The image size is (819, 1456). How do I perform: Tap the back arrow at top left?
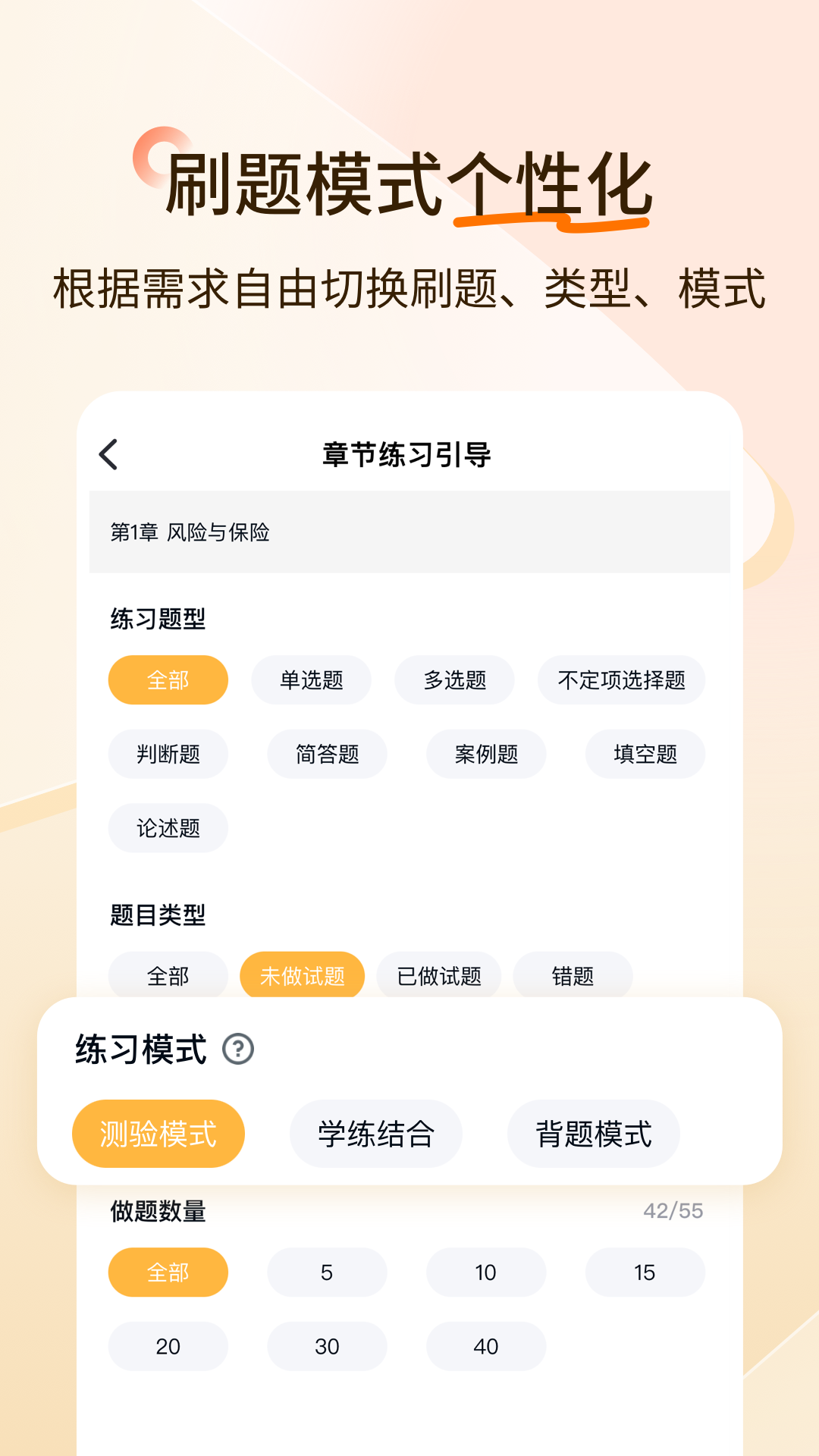coord(109,453)
